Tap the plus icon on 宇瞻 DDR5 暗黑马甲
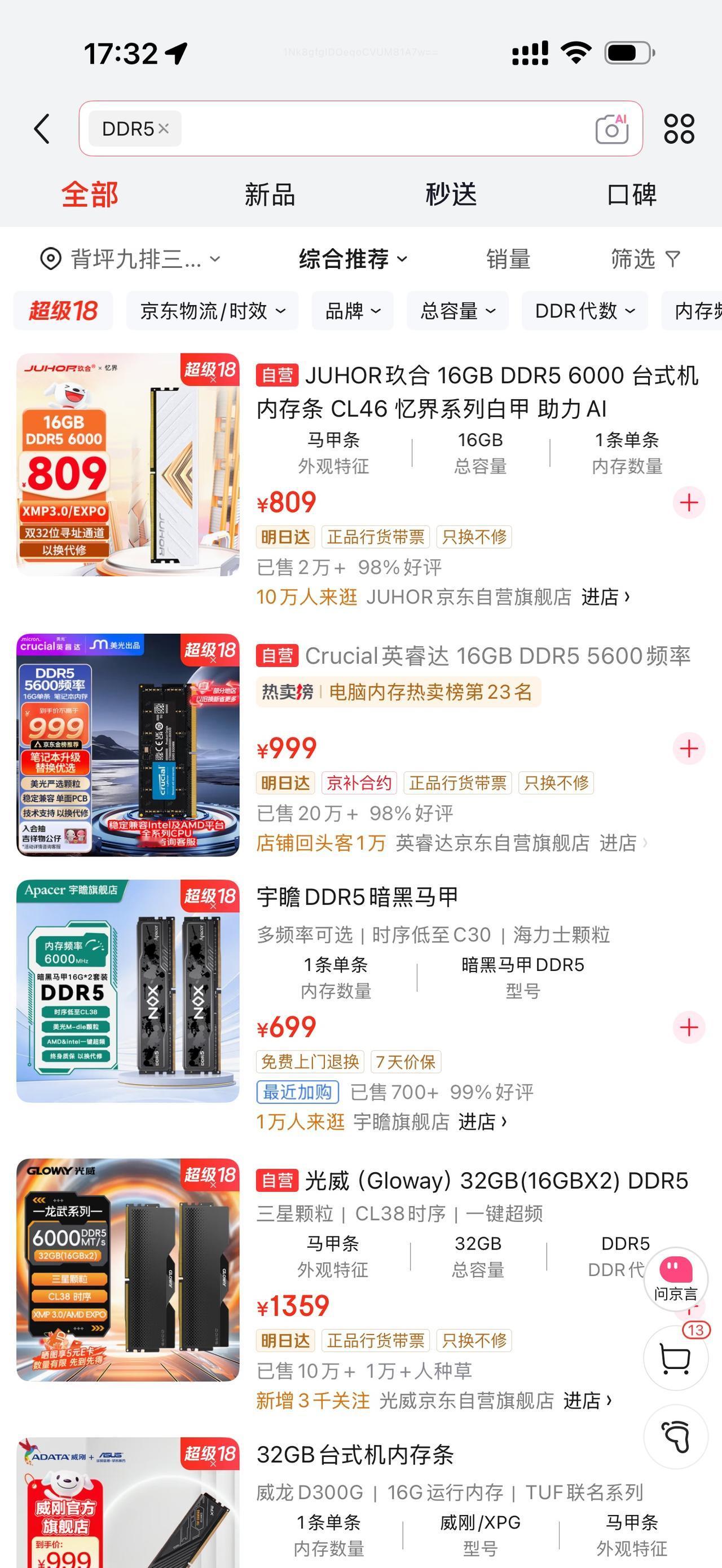Image resolution: width=722 pixels, height=1568 pixels. coord(688,1027)
